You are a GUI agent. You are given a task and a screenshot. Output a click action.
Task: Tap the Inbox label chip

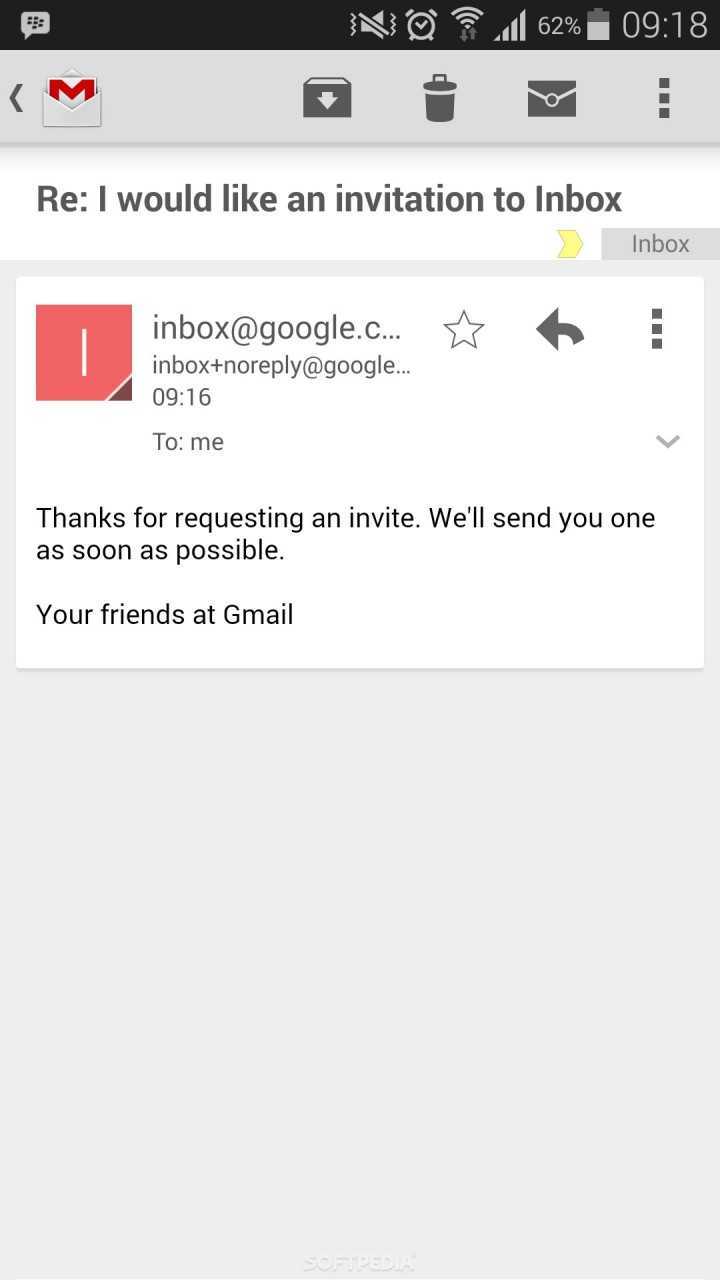660,244
